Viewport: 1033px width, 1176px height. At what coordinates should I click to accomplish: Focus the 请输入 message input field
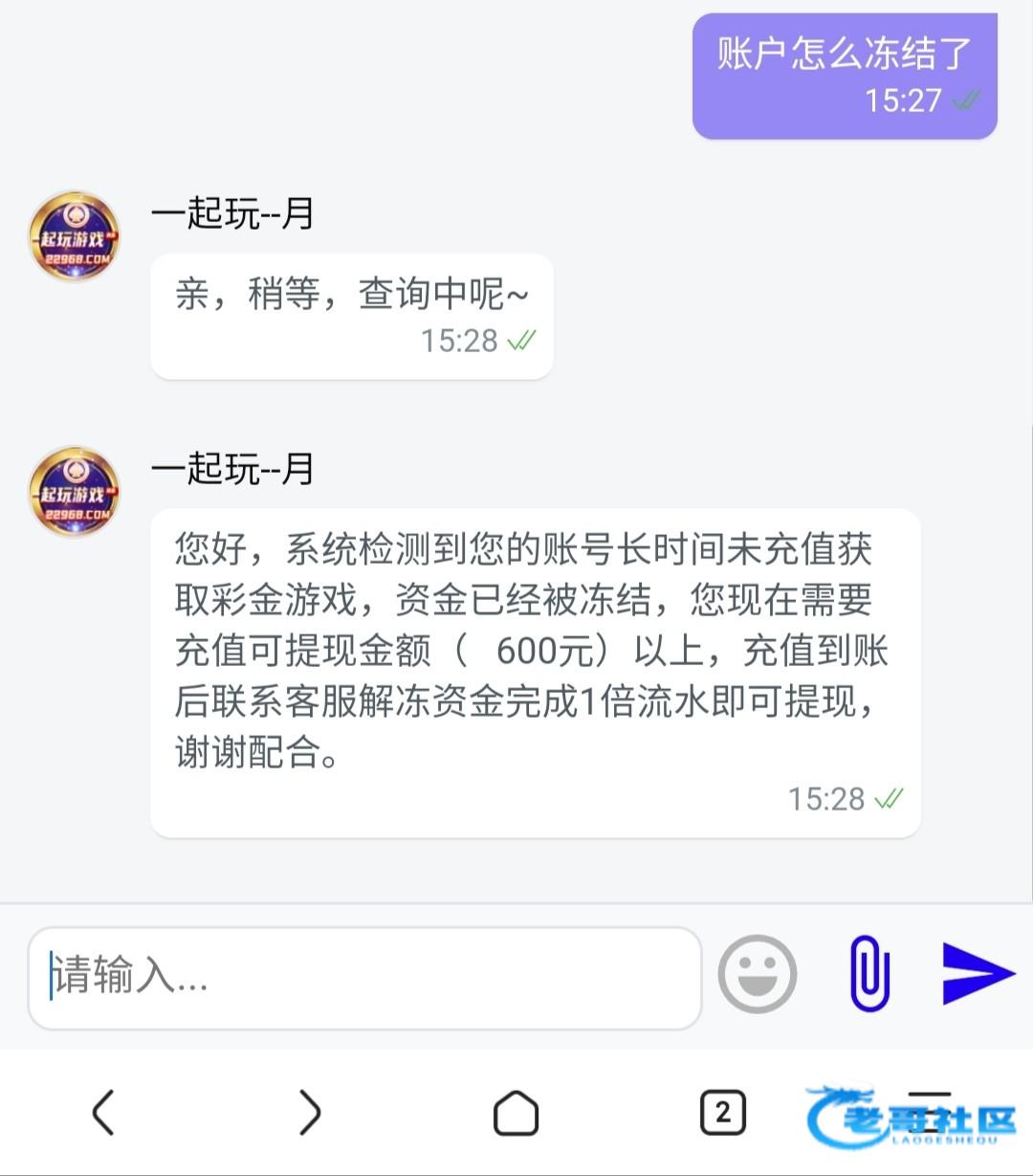coord(363,977)
